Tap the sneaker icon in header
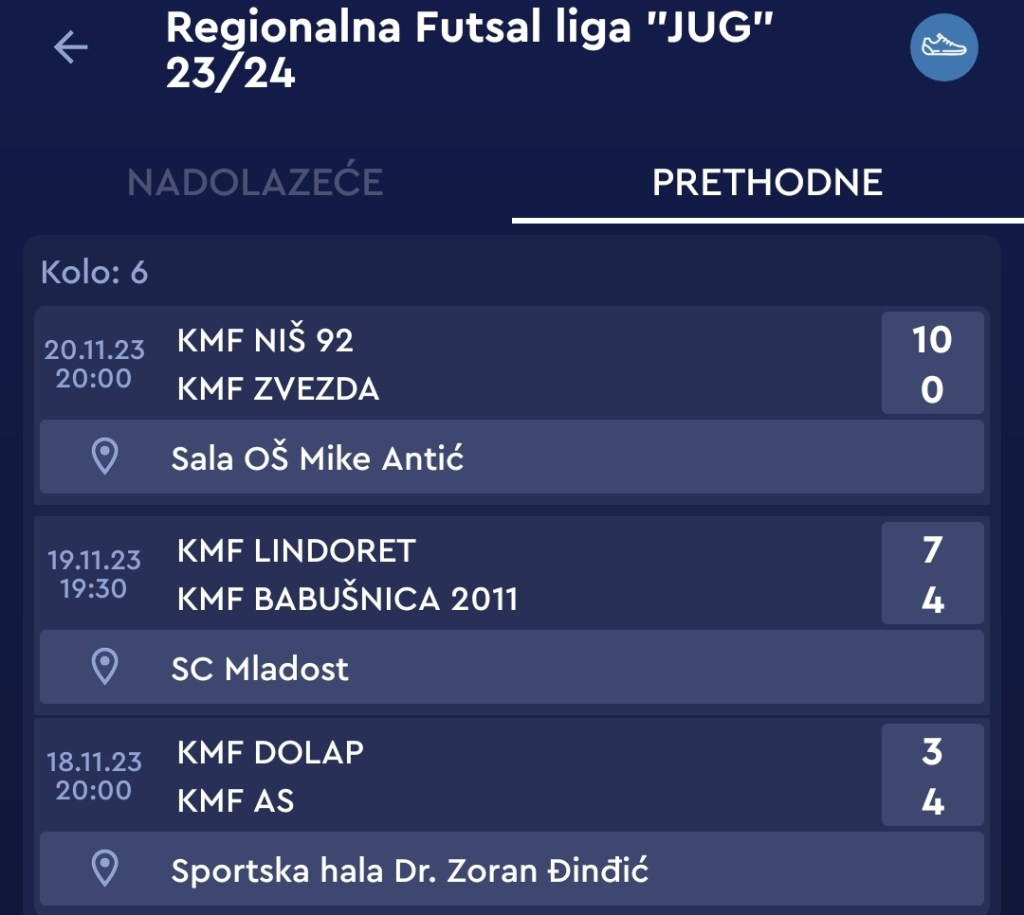Screen dimensions: 1024x915 click(x=943, y=47)
